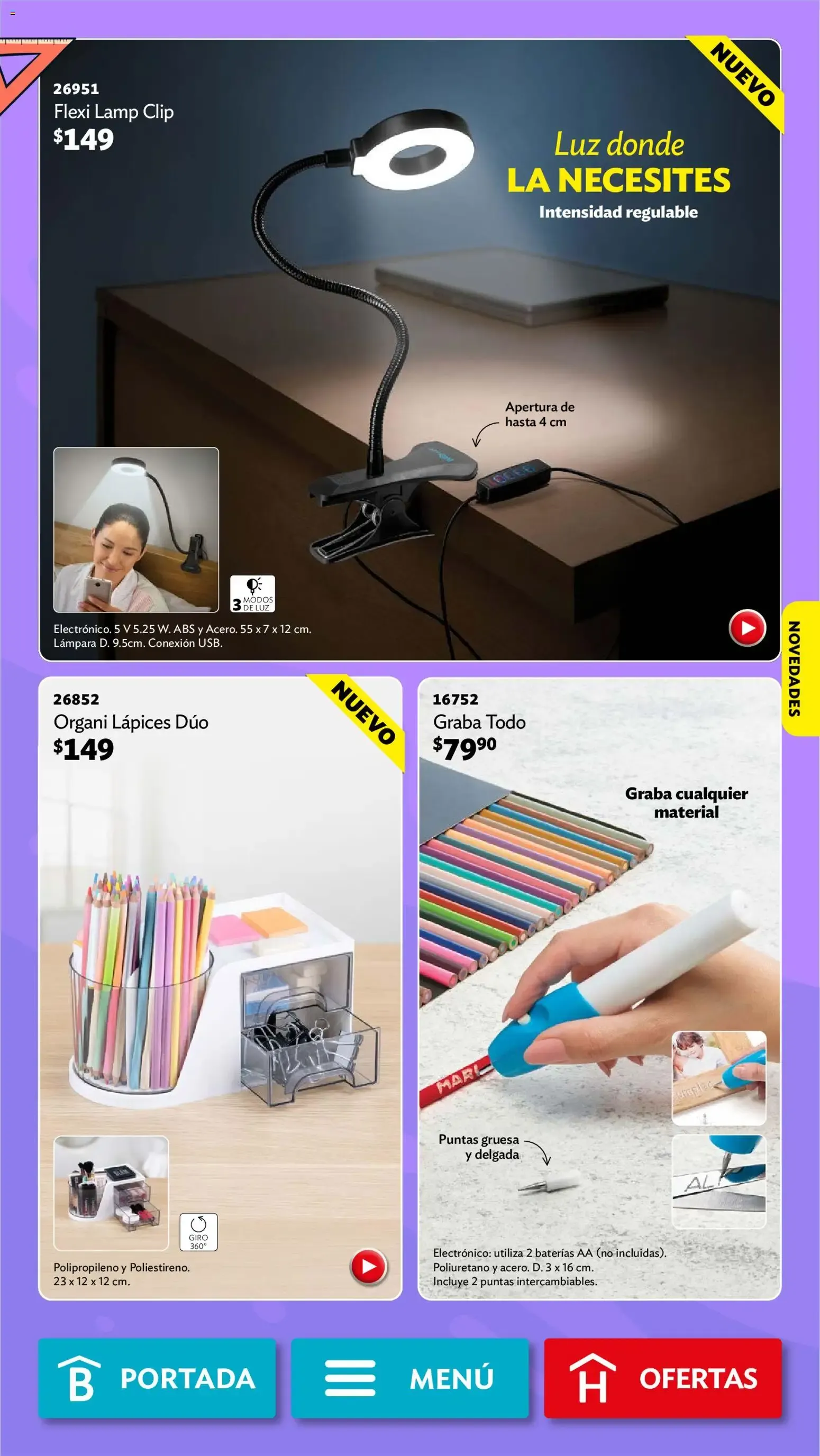Play the Flexi Lamp Clip video

click(x=747, y=627)
